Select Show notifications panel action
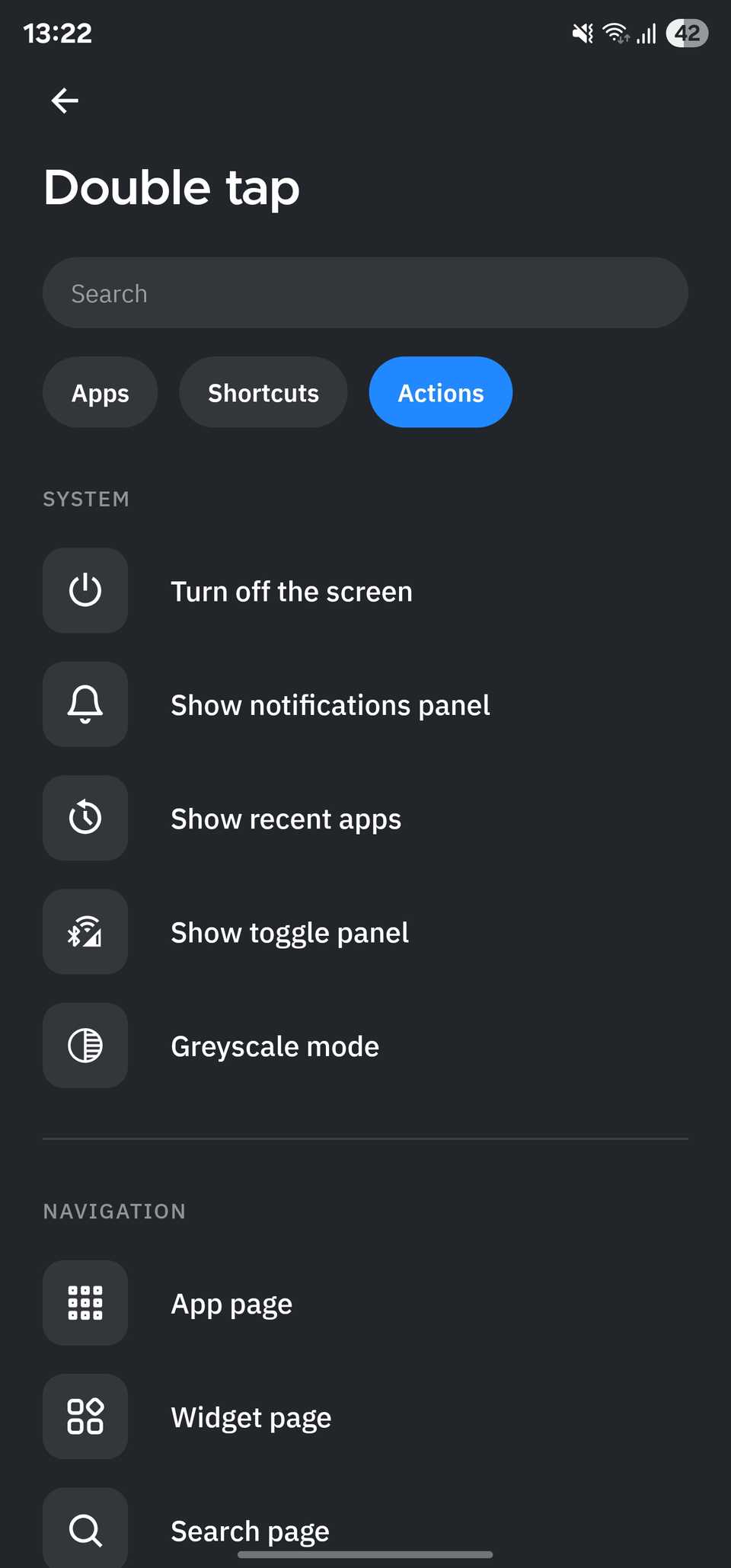 click(330, 704)
